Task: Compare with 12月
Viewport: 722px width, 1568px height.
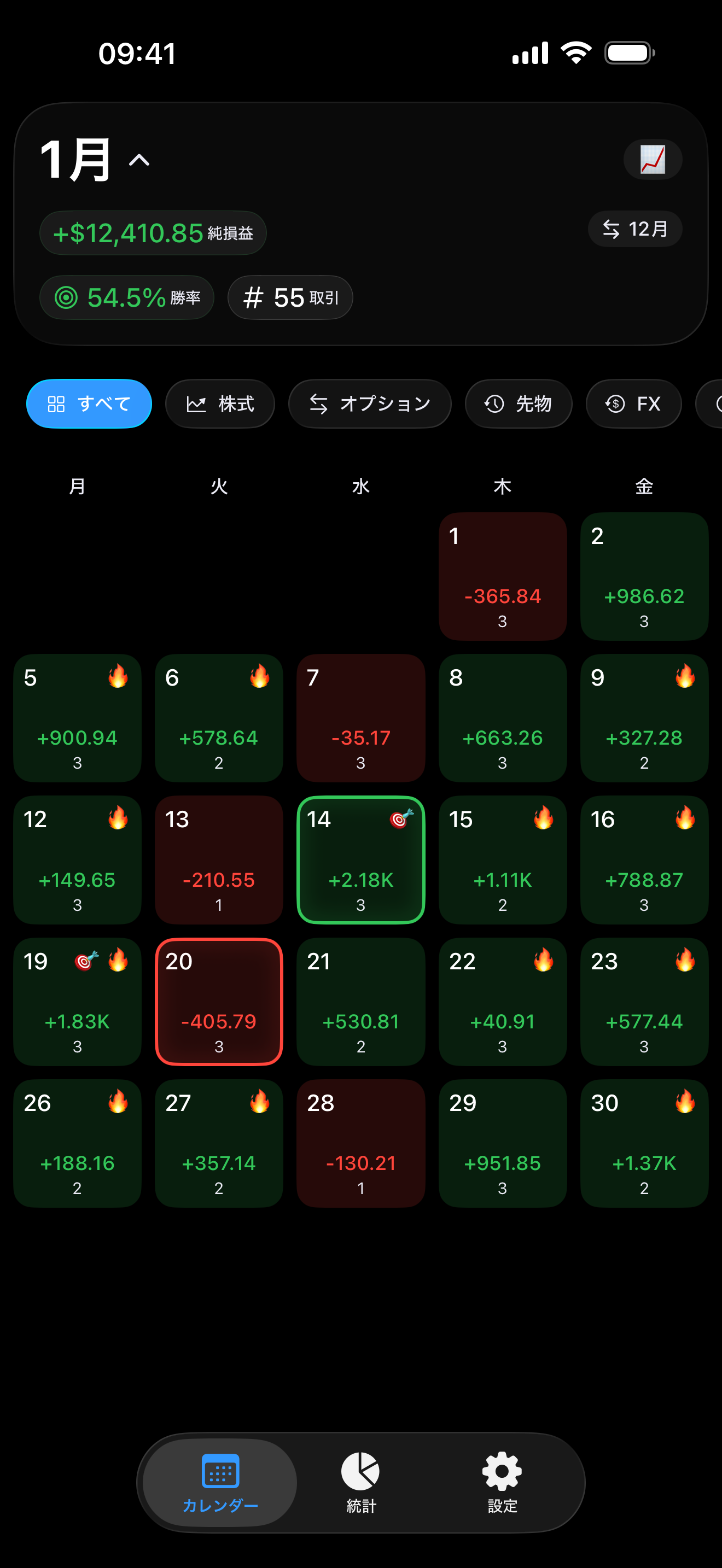Action: tap(634, 229)
